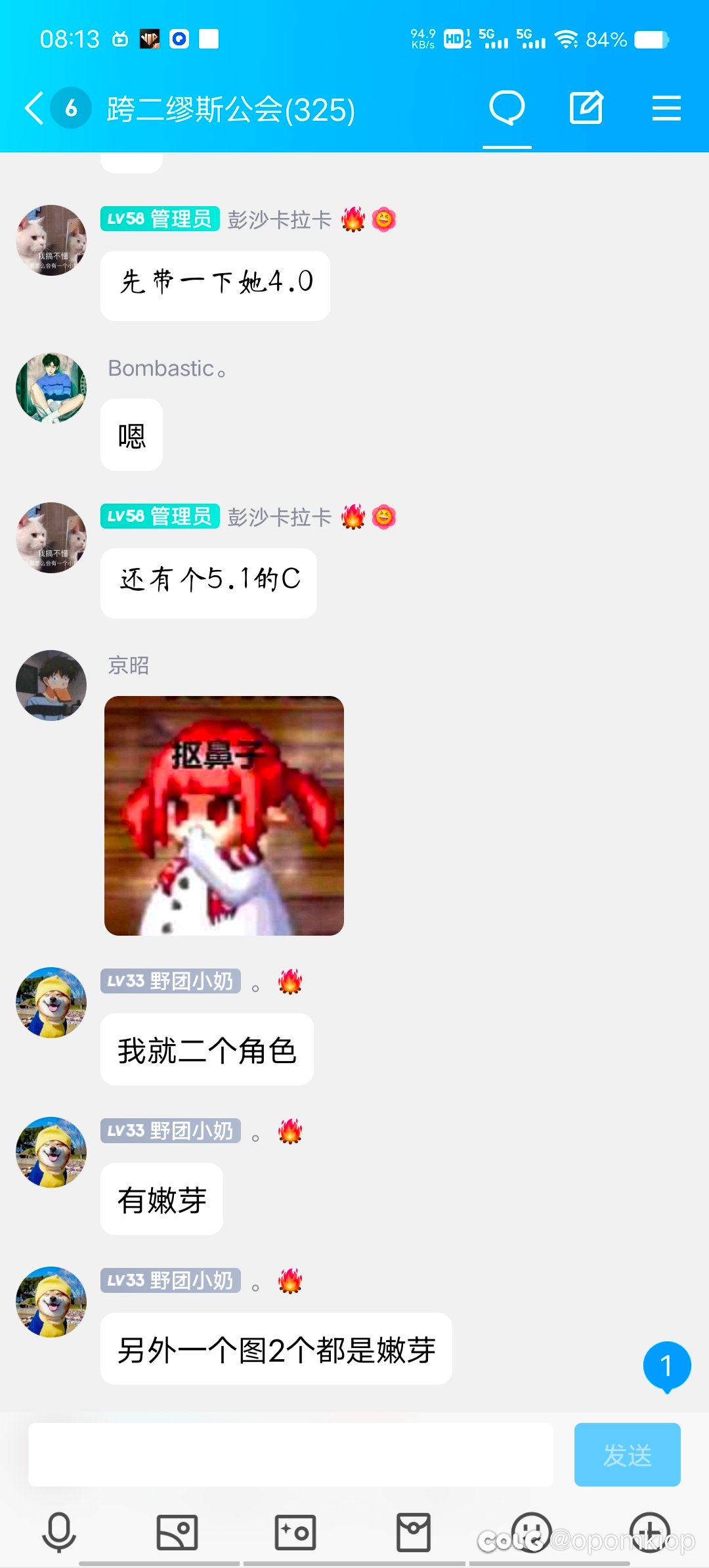Jump to the 1 new unread message
The height and width of the screenshot is (1568, 709).
click(667, 1366)
